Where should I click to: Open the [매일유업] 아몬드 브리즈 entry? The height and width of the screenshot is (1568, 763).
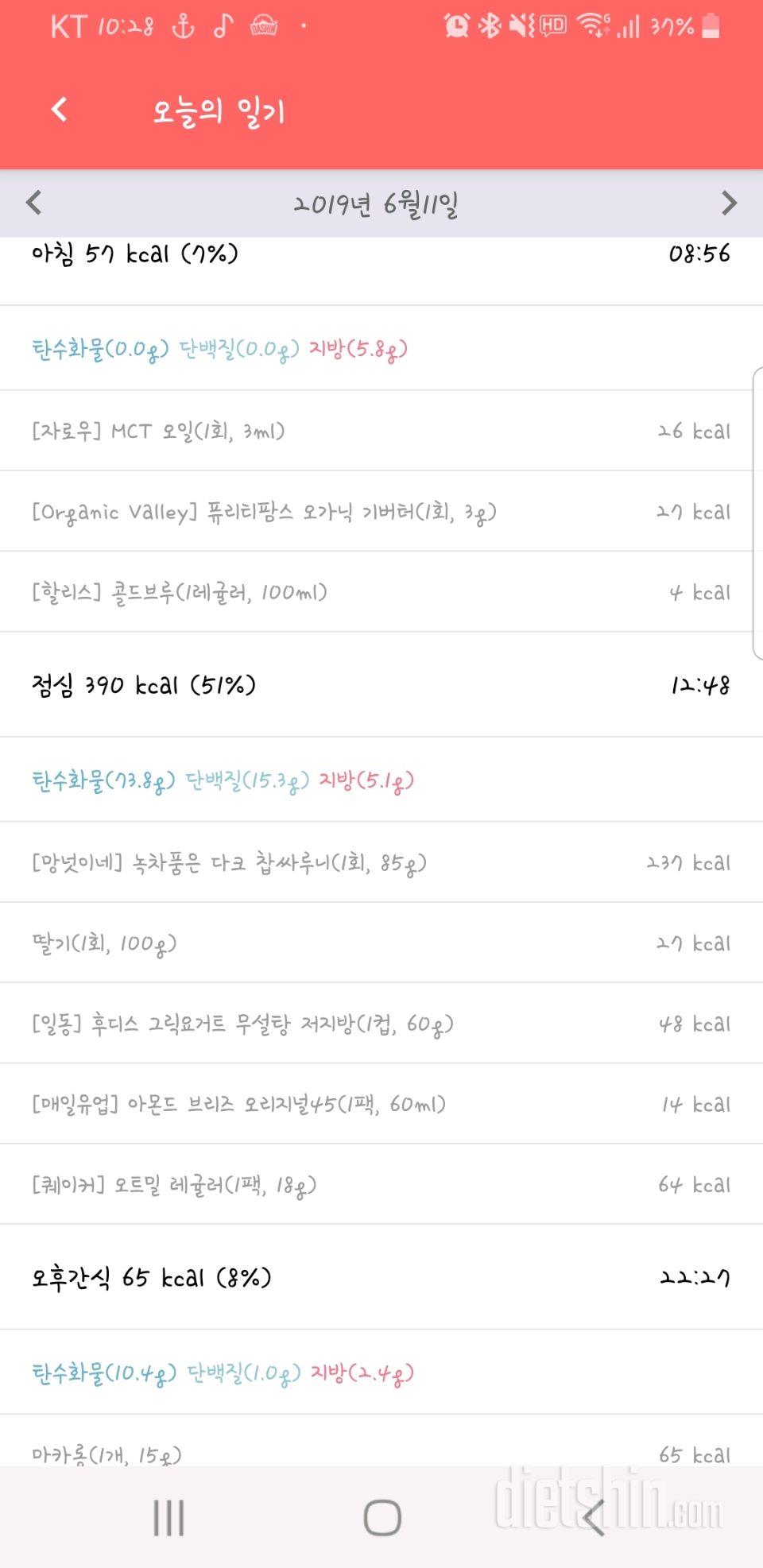pos(380,1105)
